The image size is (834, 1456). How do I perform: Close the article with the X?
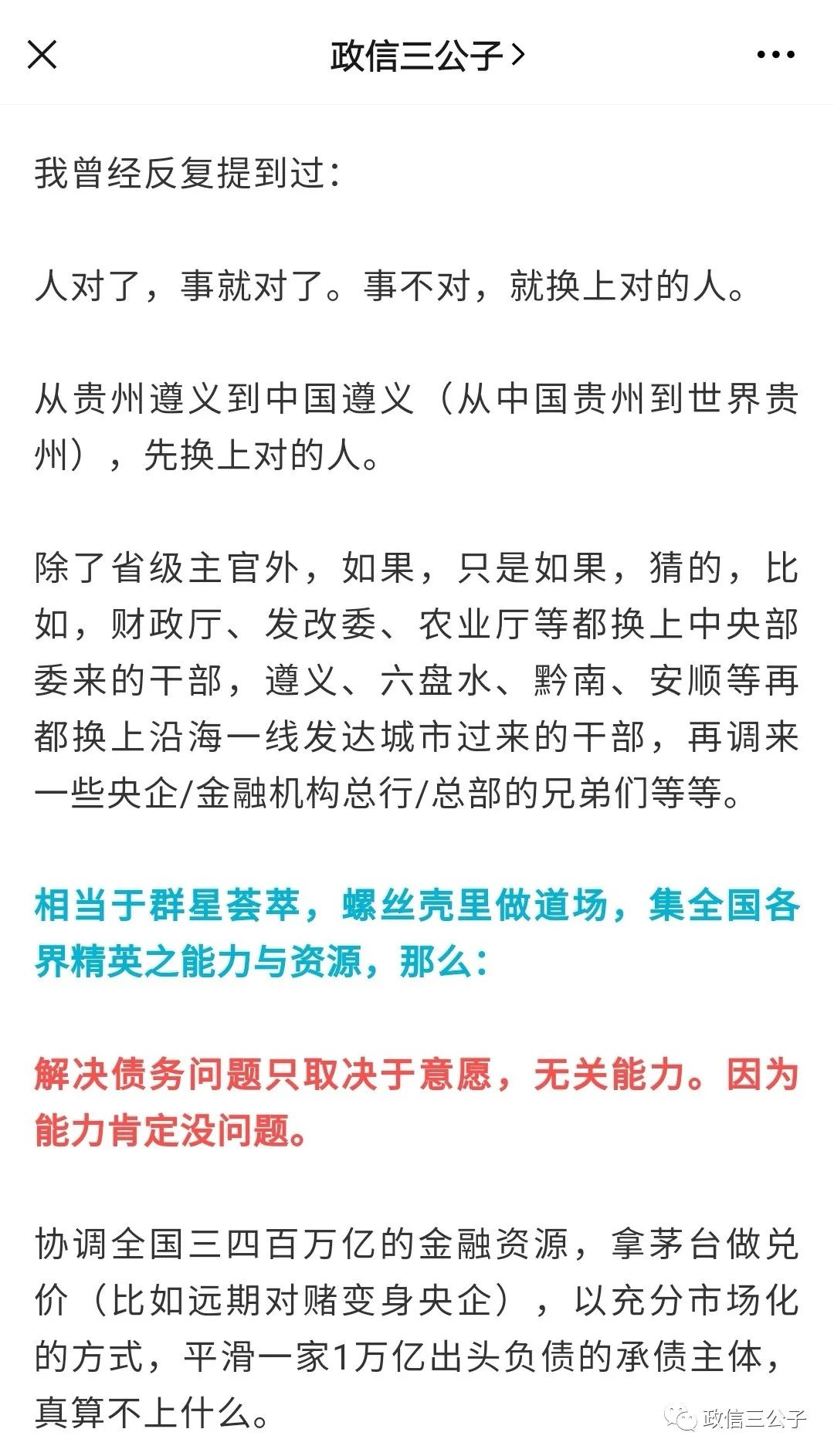coord(42,55)
